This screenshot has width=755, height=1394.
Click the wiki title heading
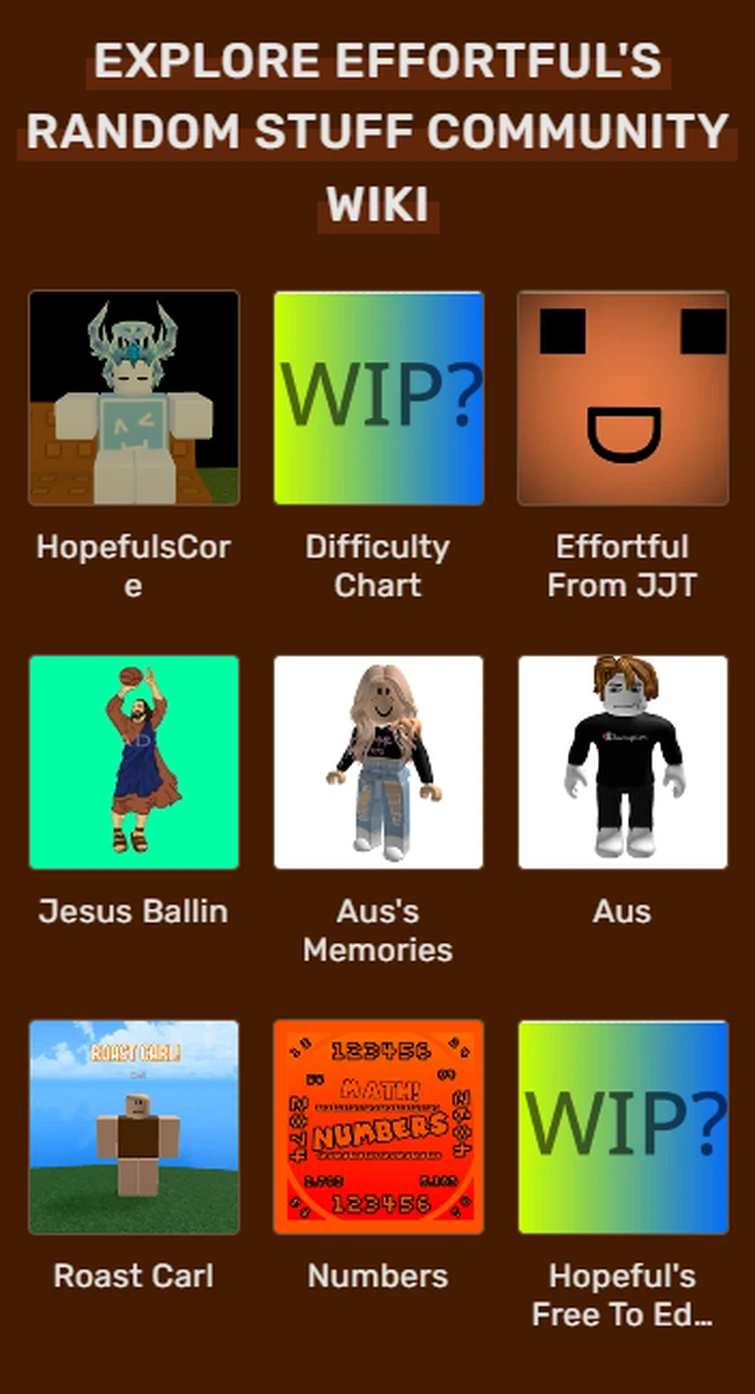pos(377,131)
